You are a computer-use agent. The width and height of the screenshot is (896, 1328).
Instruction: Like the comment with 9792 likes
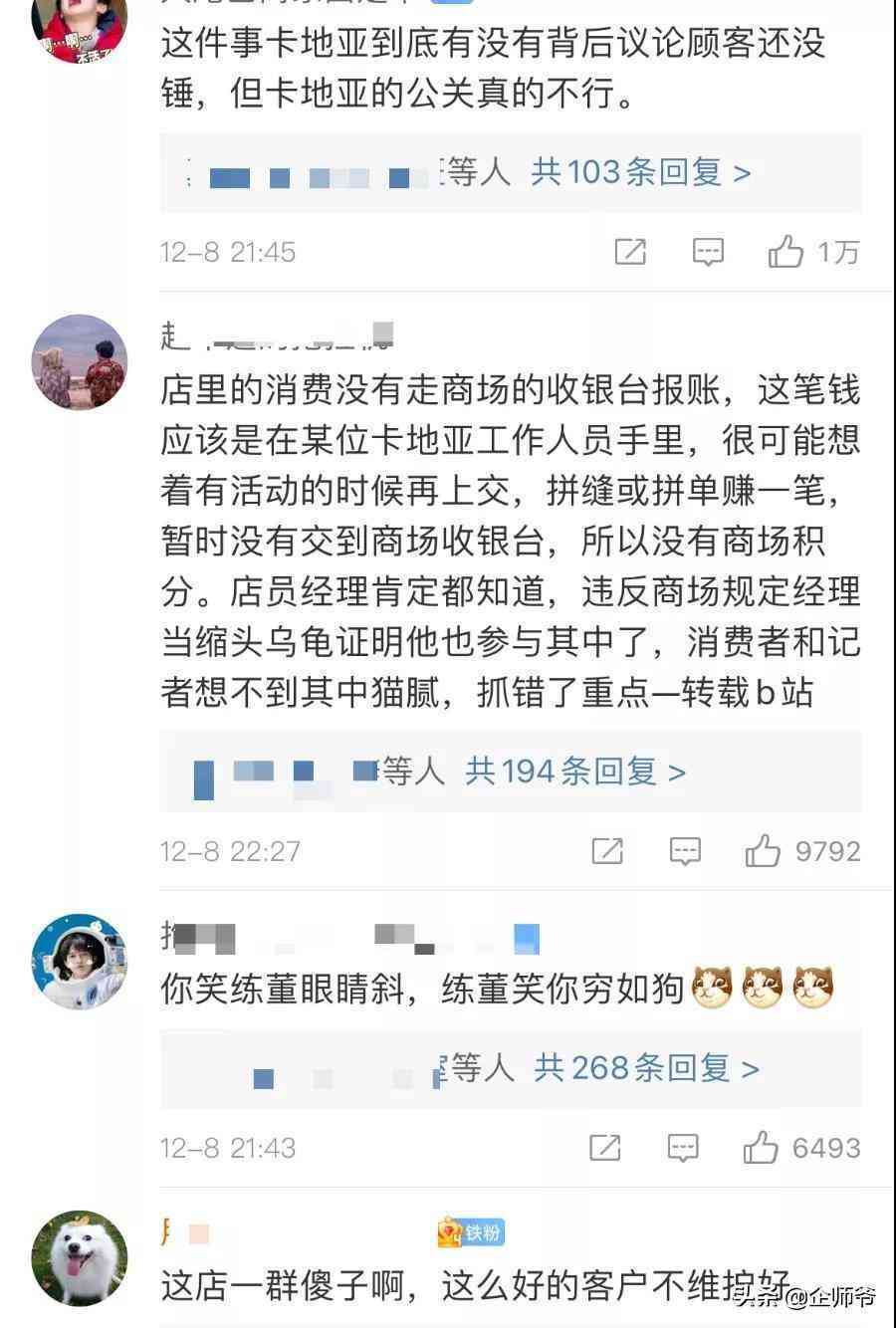coord(763,851)
